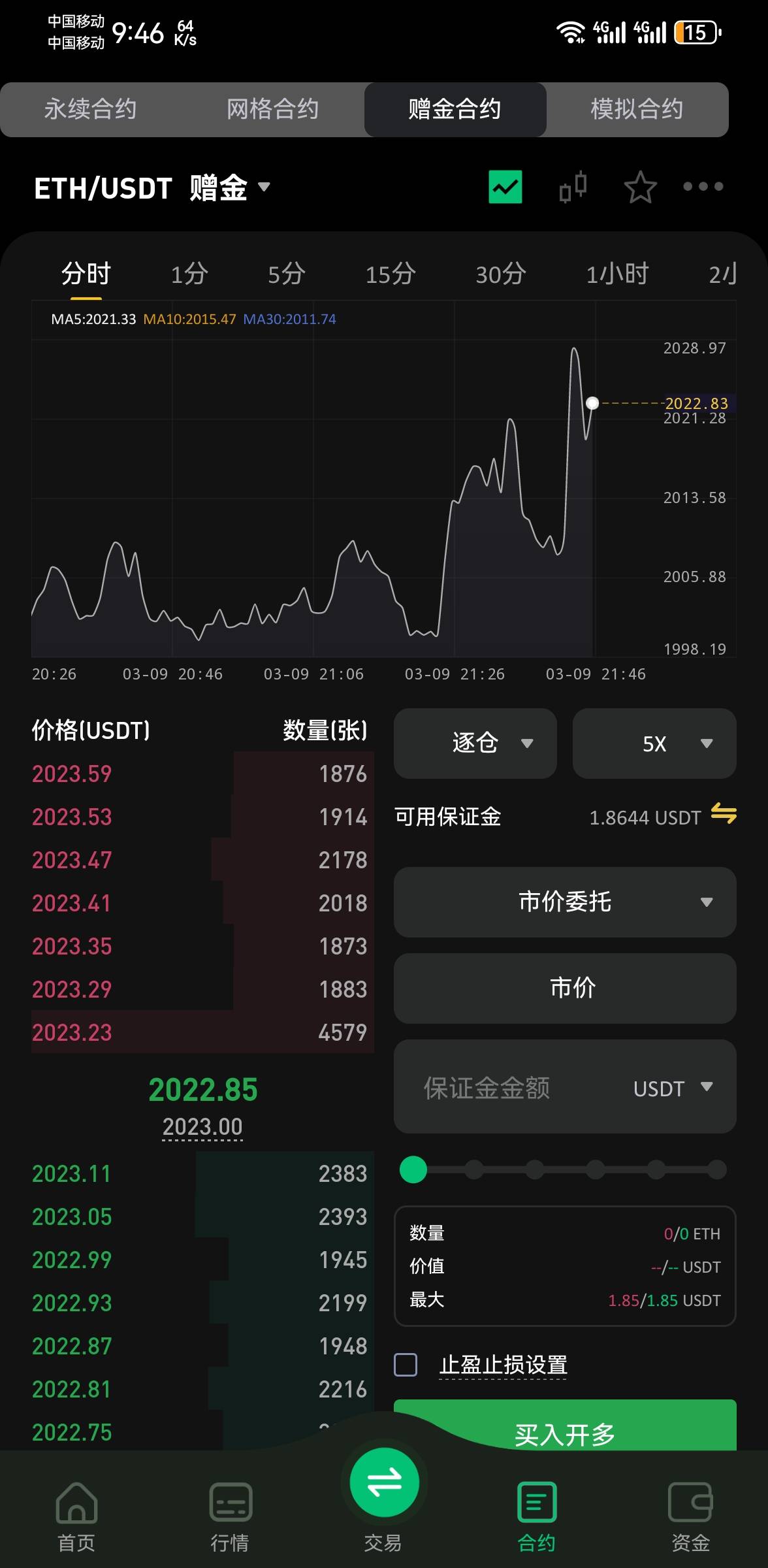
Task: Tap the green line chart icon
Action: [505, 187]
